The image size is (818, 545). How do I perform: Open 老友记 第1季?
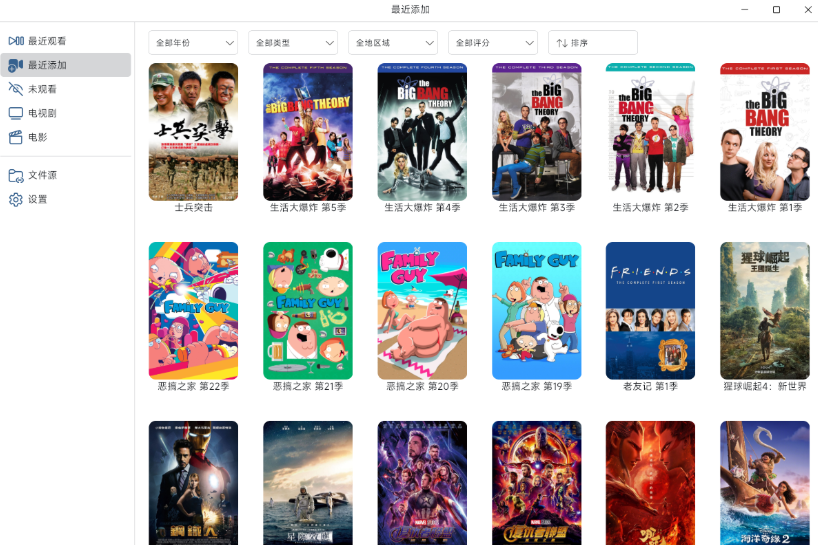650,310
